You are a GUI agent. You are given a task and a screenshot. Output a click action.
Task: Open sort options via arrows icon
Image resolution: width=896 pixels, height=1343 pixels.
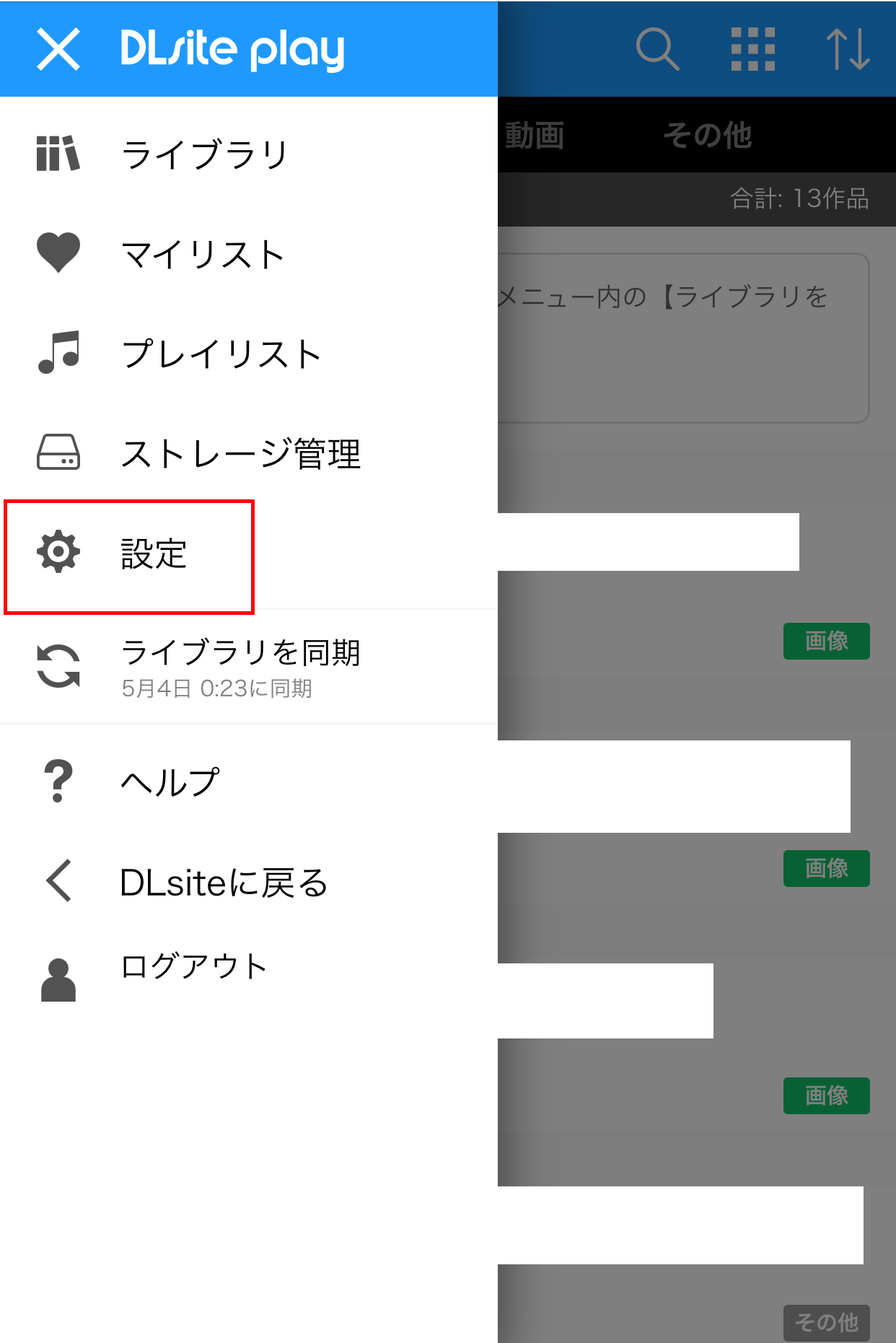(850, 48)
